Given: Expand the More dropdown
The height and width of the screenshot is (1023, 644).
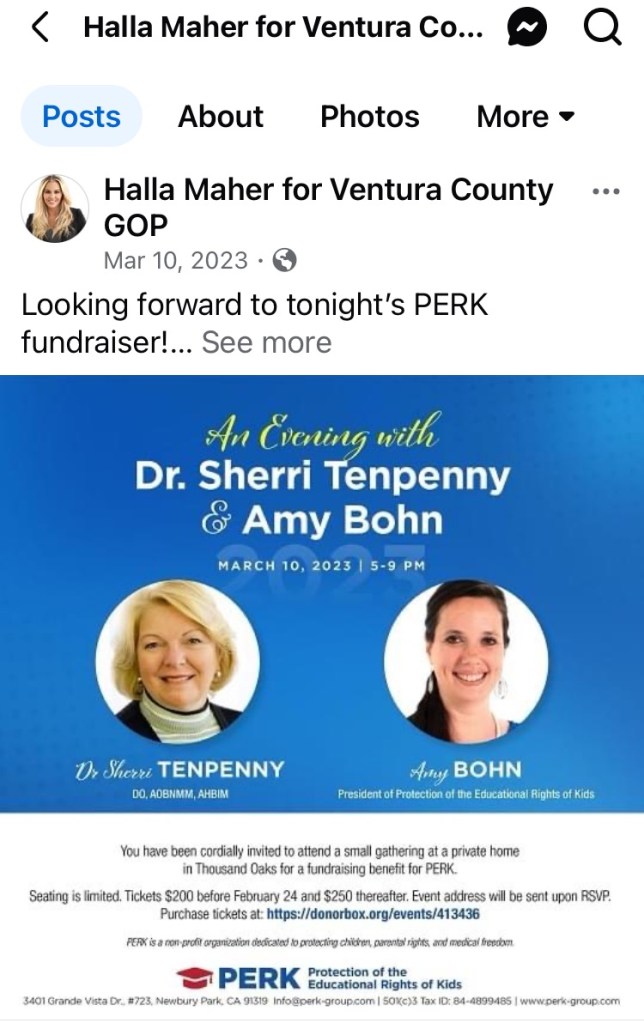Looking at the screenshot, I should pos(525,117).
